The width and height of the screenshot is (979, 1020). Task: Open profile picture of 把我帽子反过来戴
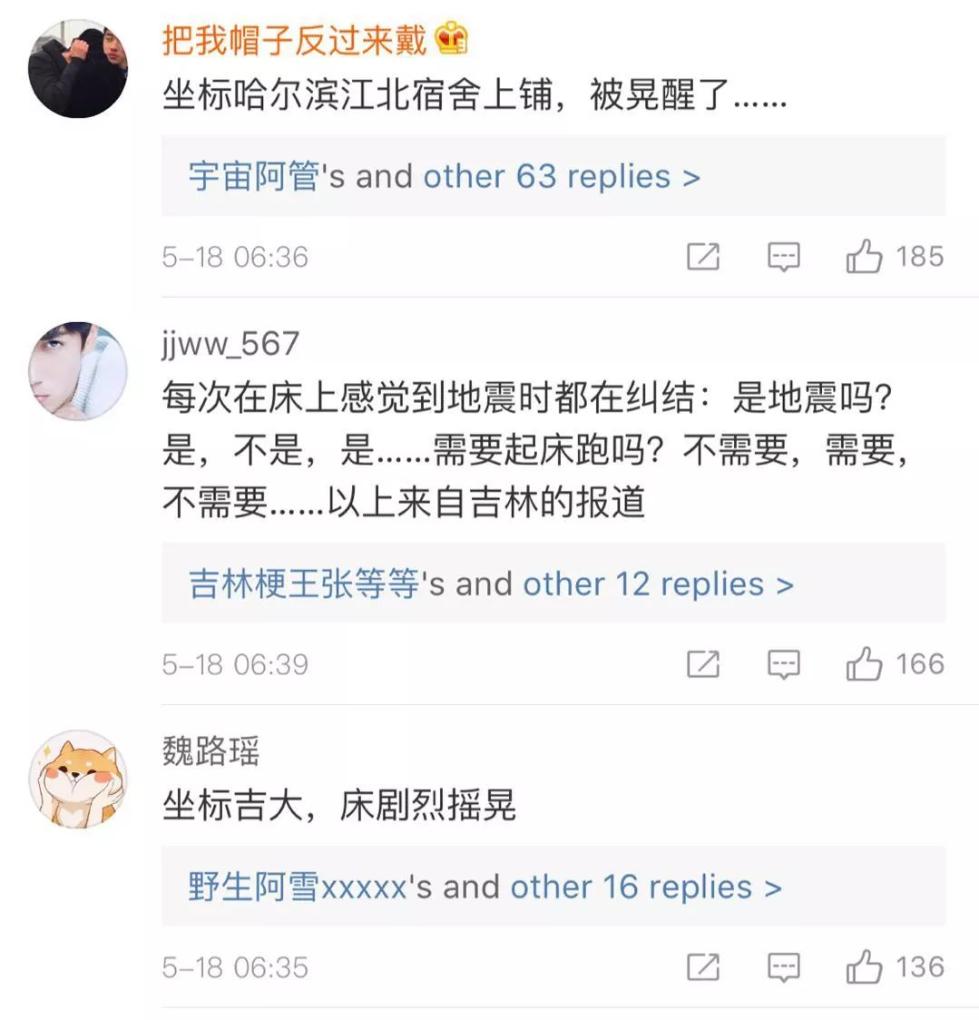77,69
